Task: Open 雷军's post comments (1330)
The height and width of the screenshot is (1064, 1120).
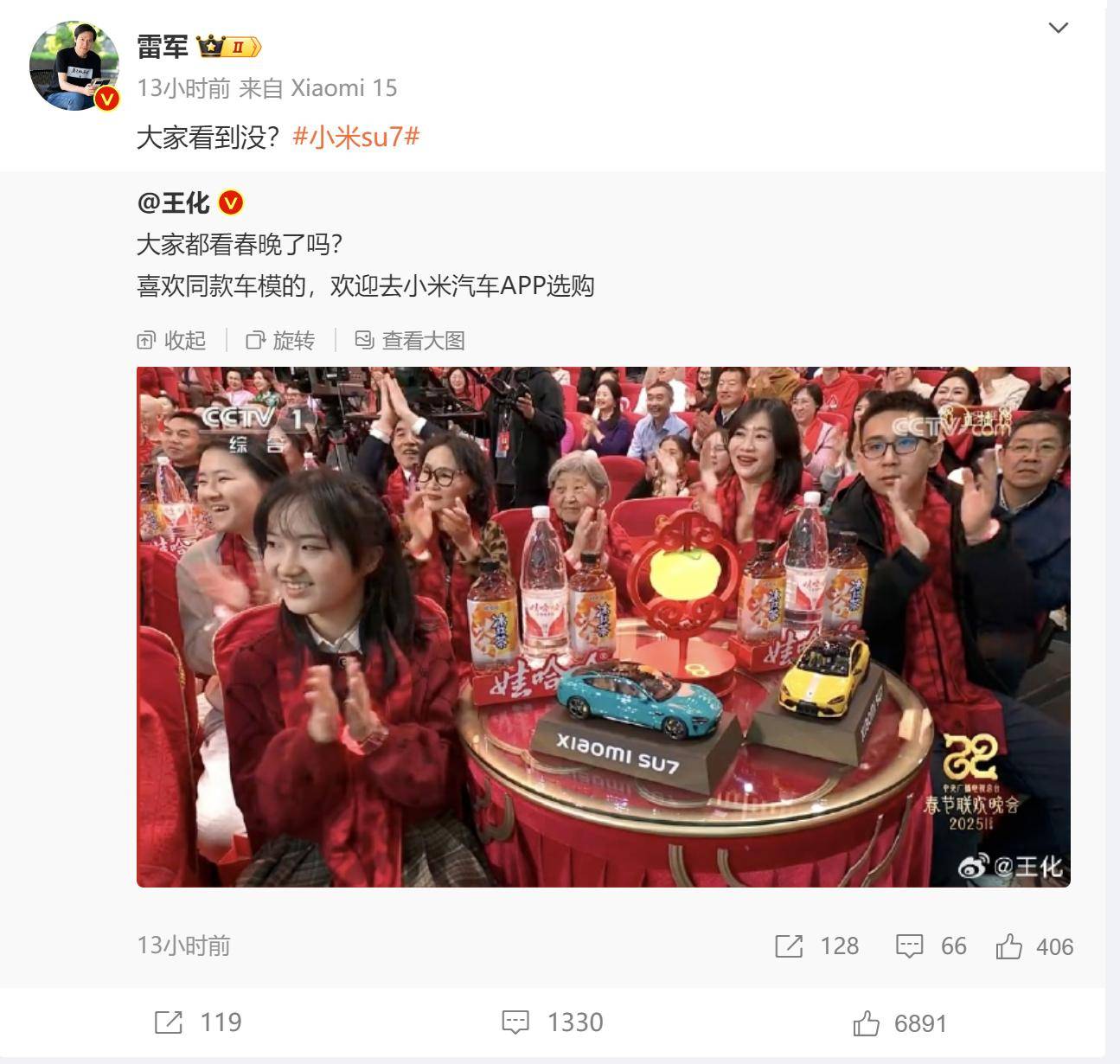Action: tap(553, 1022)
